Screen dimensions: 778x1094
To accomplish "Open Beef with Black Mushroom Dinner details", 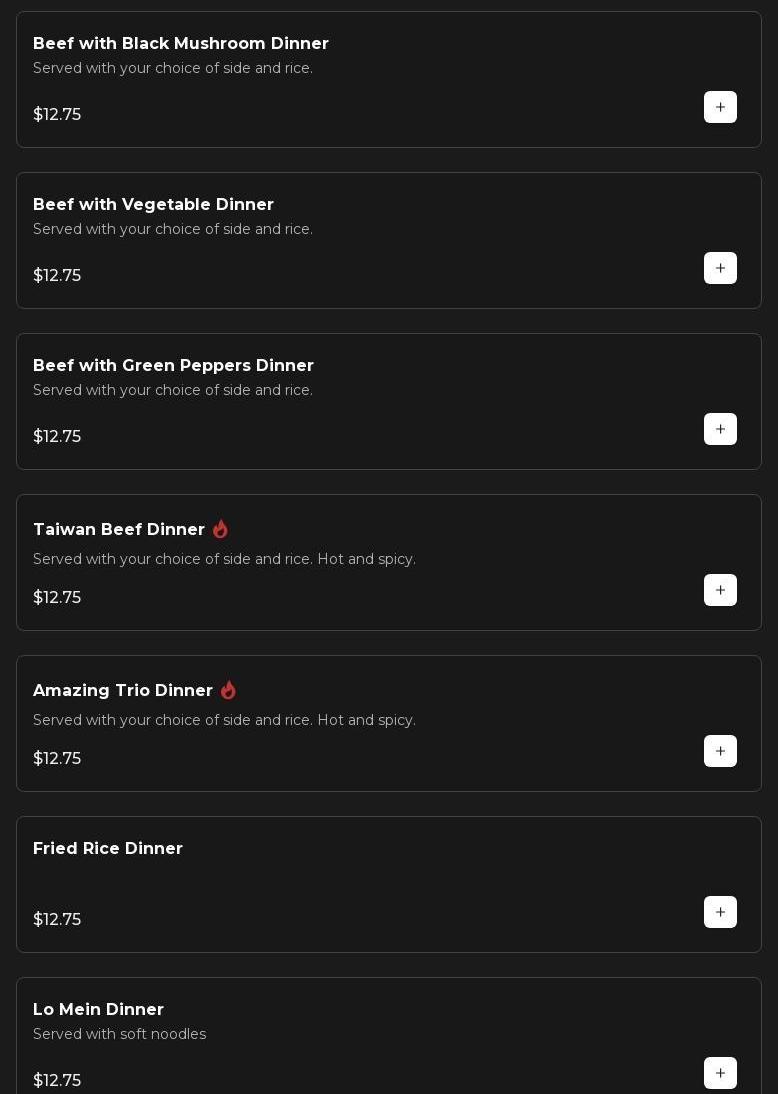I will 181,44.
